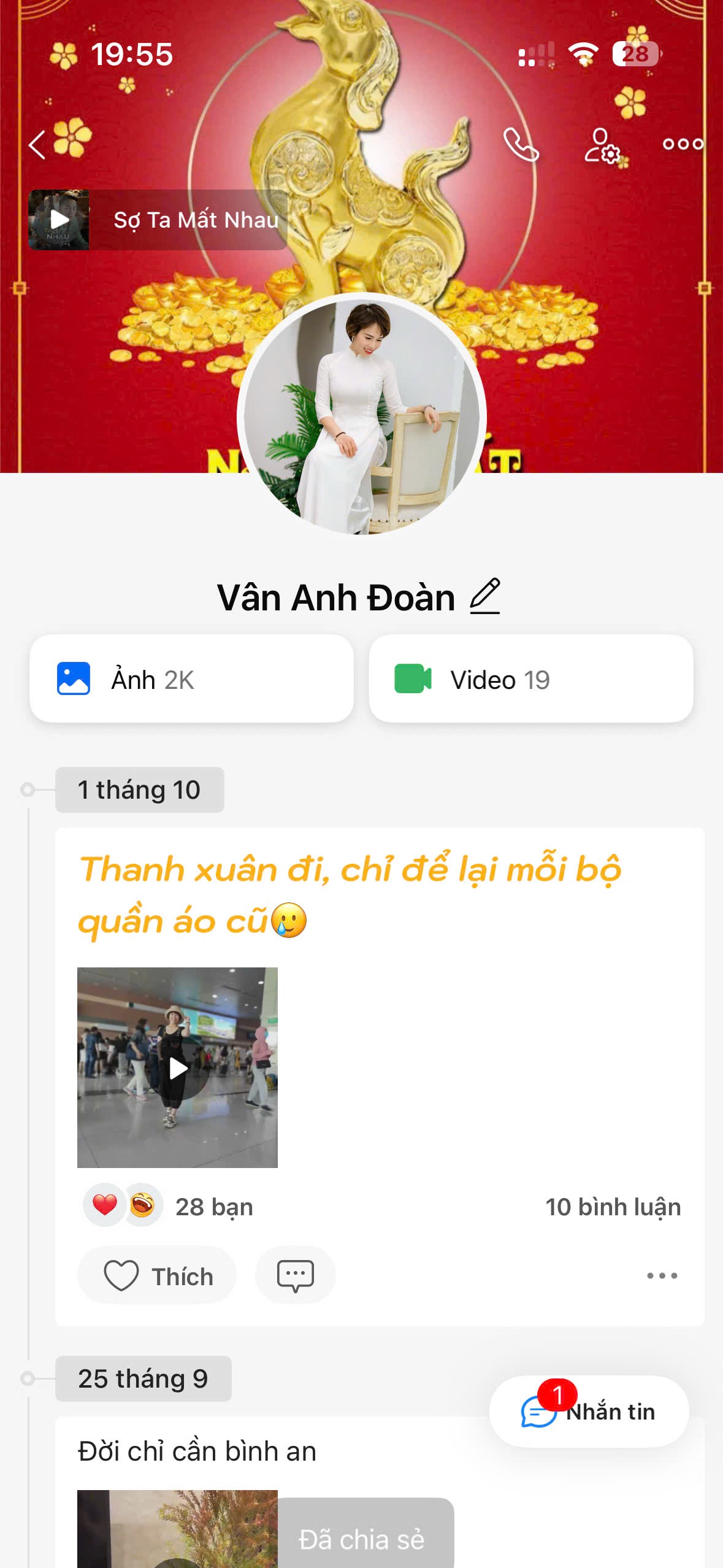The image size is (723, 1568).
Task: Edit the name with the pencil icon
Action: click(485, 596)
